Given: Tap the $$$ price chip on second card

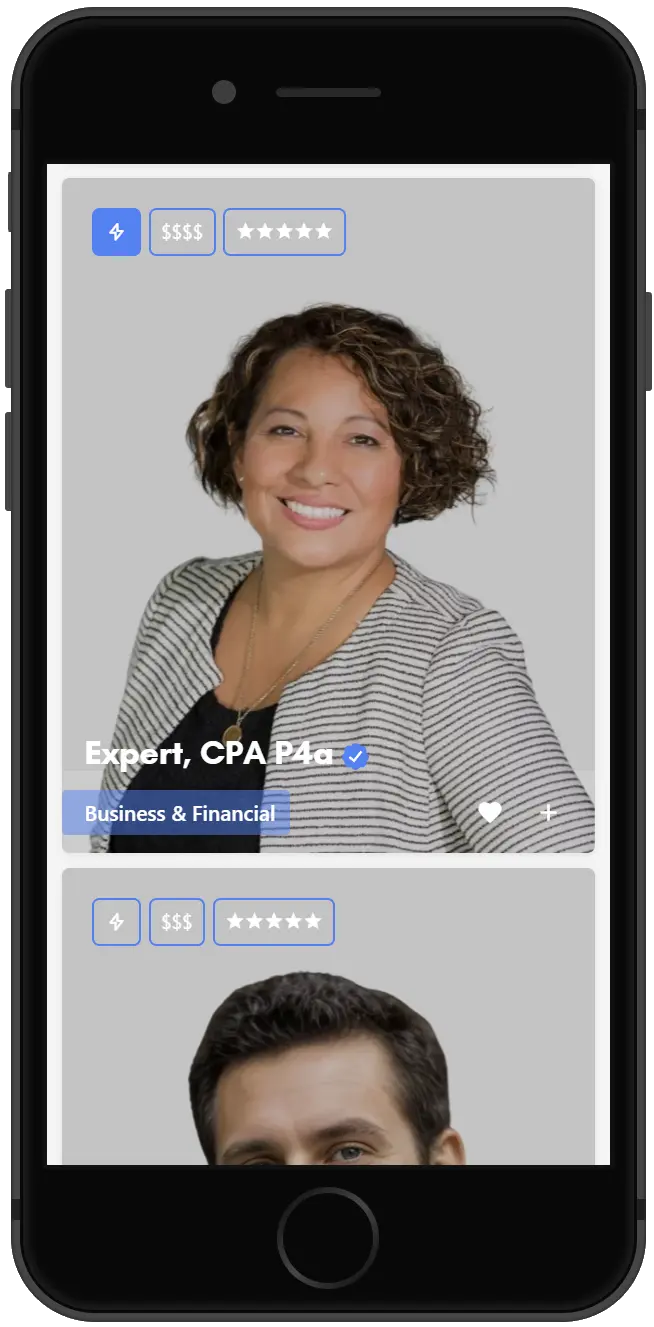Looking at the screenshot, I should [177, 922].
